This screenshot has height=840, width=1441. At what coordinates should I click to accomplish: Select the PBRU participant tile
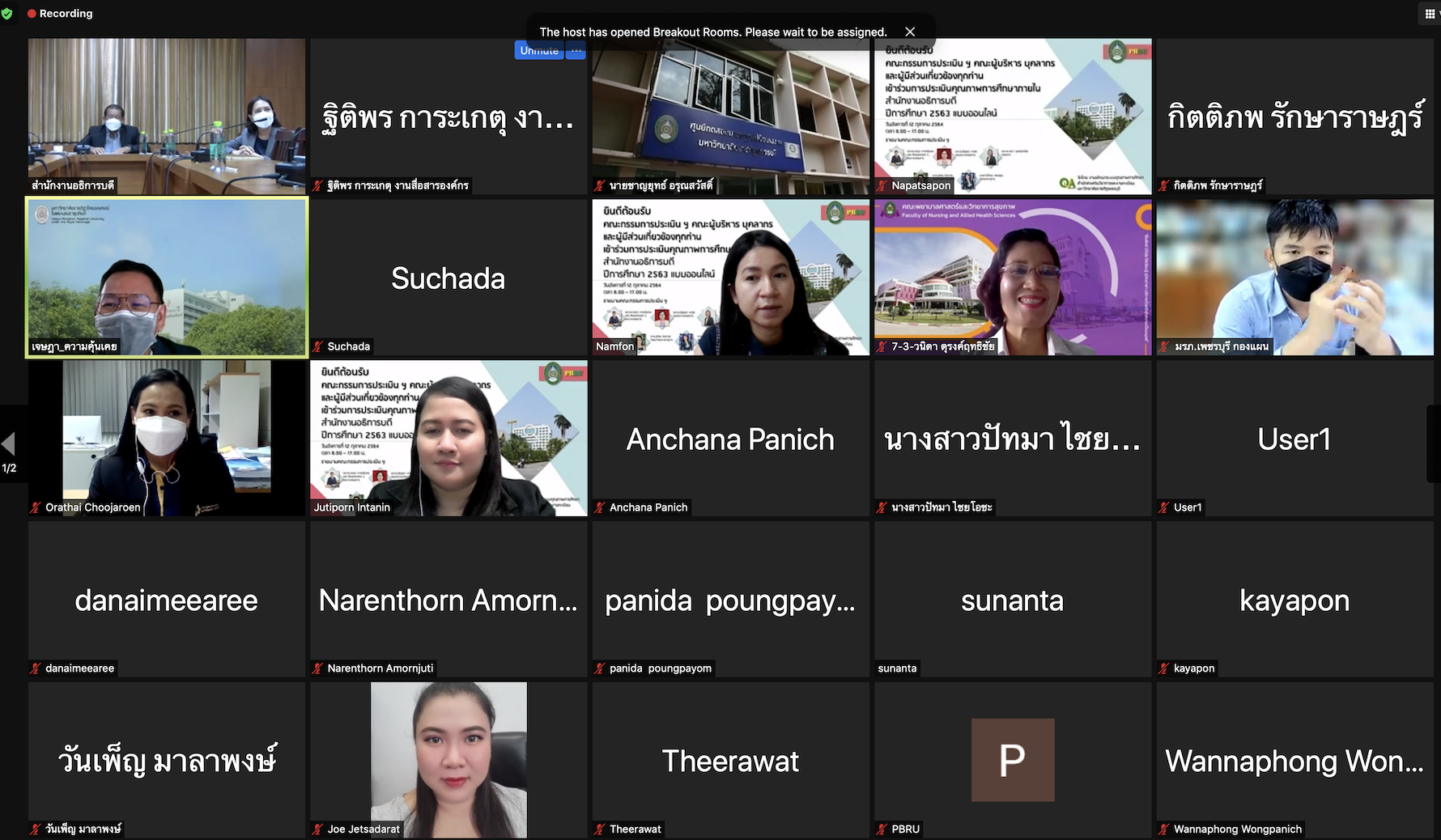coord(1012,759)
